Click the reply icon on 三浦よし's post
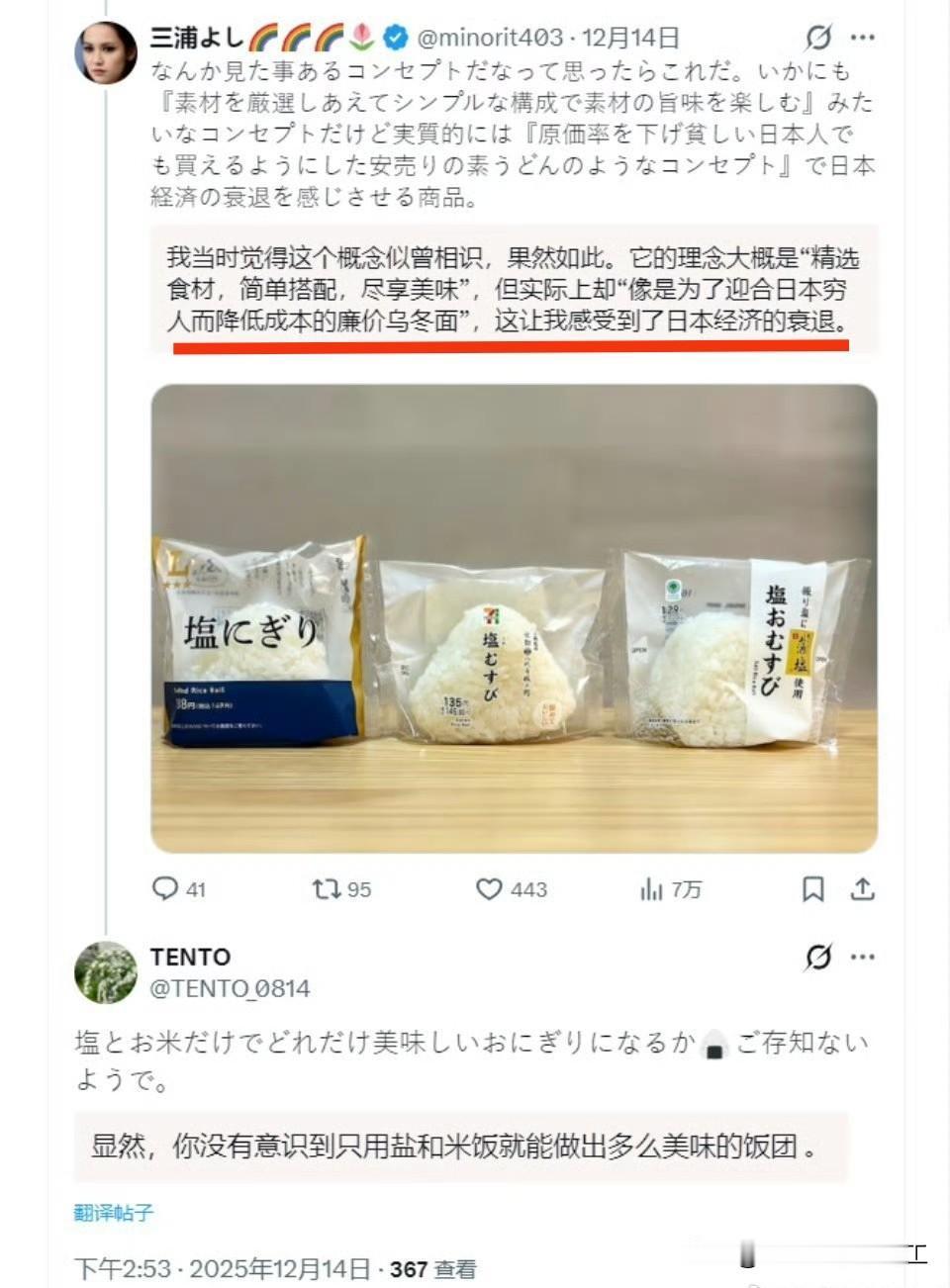This screenshot has height=1288, width=950. click(x=167, y=889)
